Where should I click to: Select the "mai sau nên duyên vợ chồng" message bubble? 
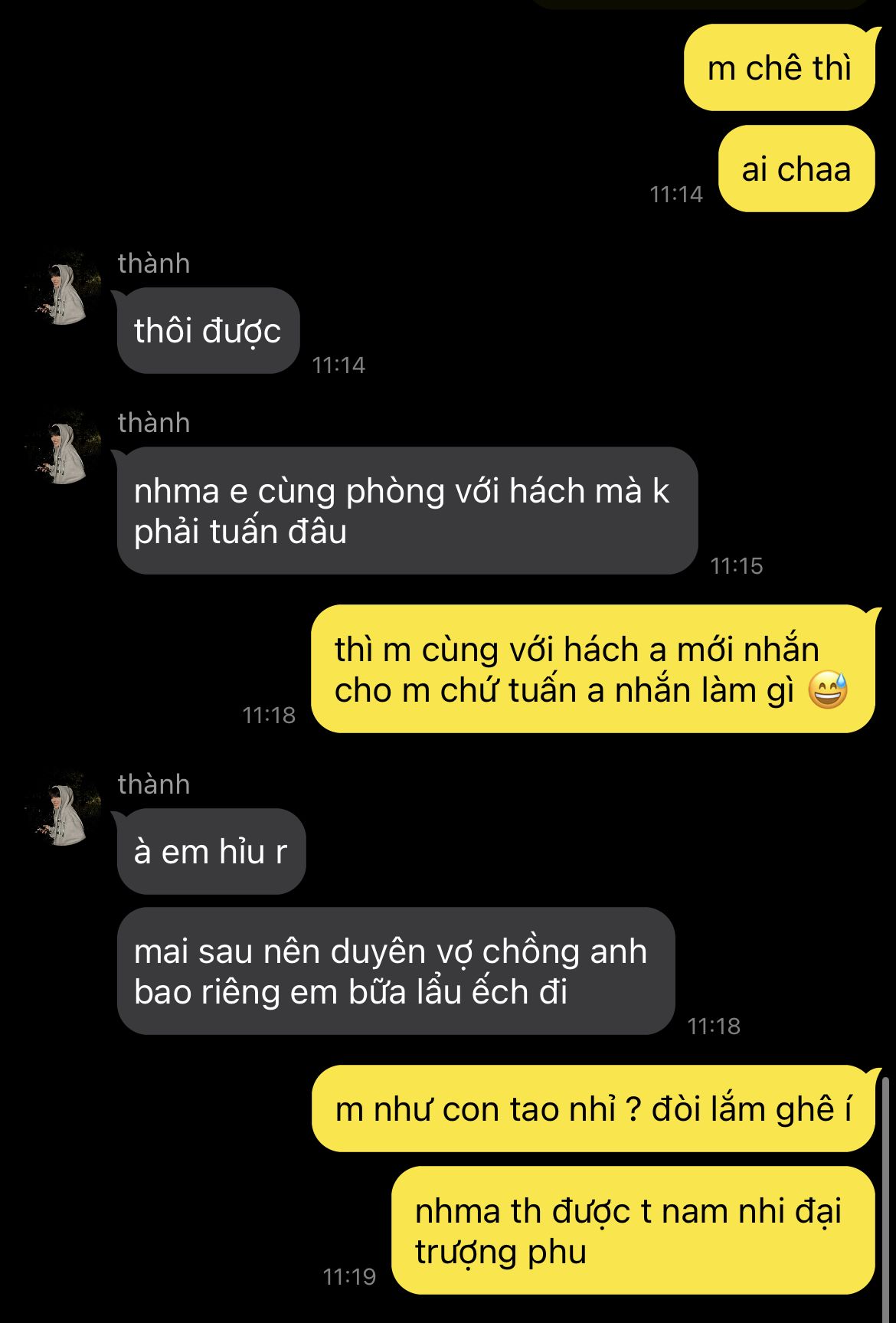(396, 971)
